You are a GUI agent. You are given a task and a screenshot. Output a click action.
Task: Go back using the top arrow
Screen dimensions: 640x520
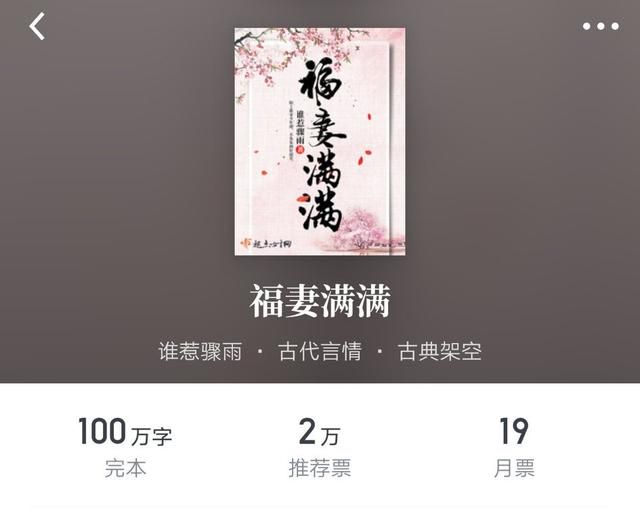point(37,26)
